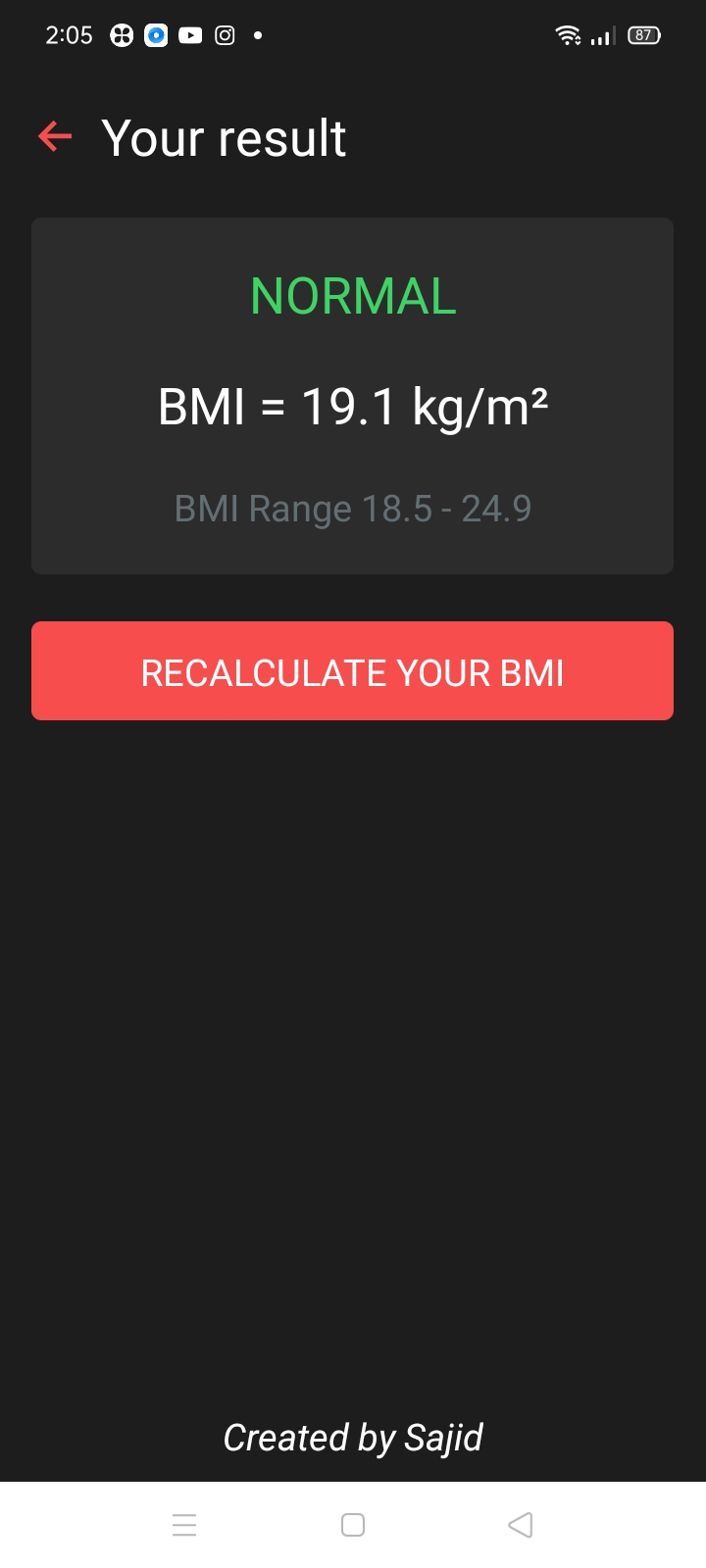Tap the Instagram notification icon
This screenshot has height=1568, width=706.
point(225,35)
